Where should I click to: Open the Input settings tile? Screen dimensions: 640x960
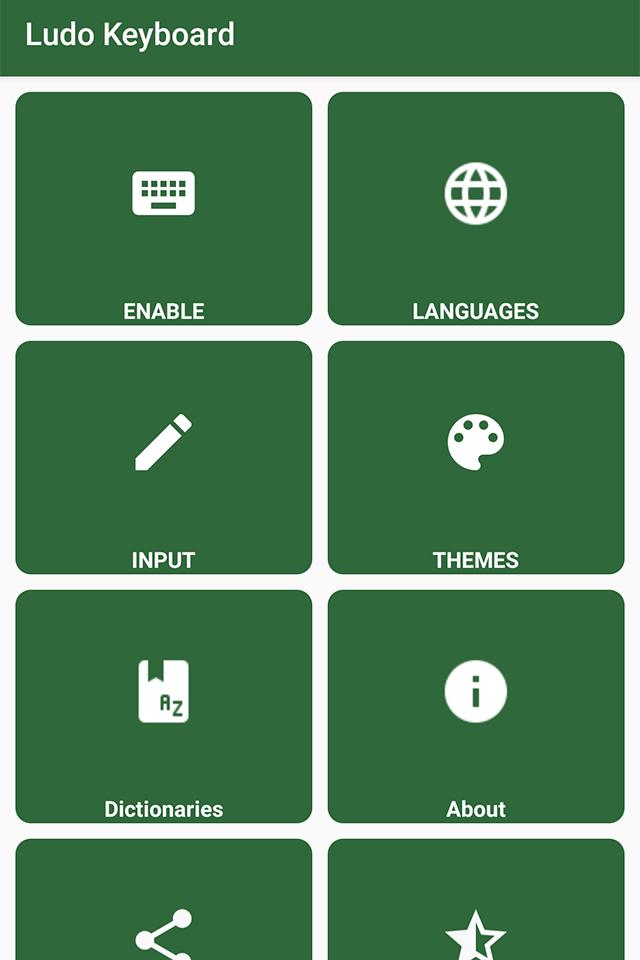163,457
